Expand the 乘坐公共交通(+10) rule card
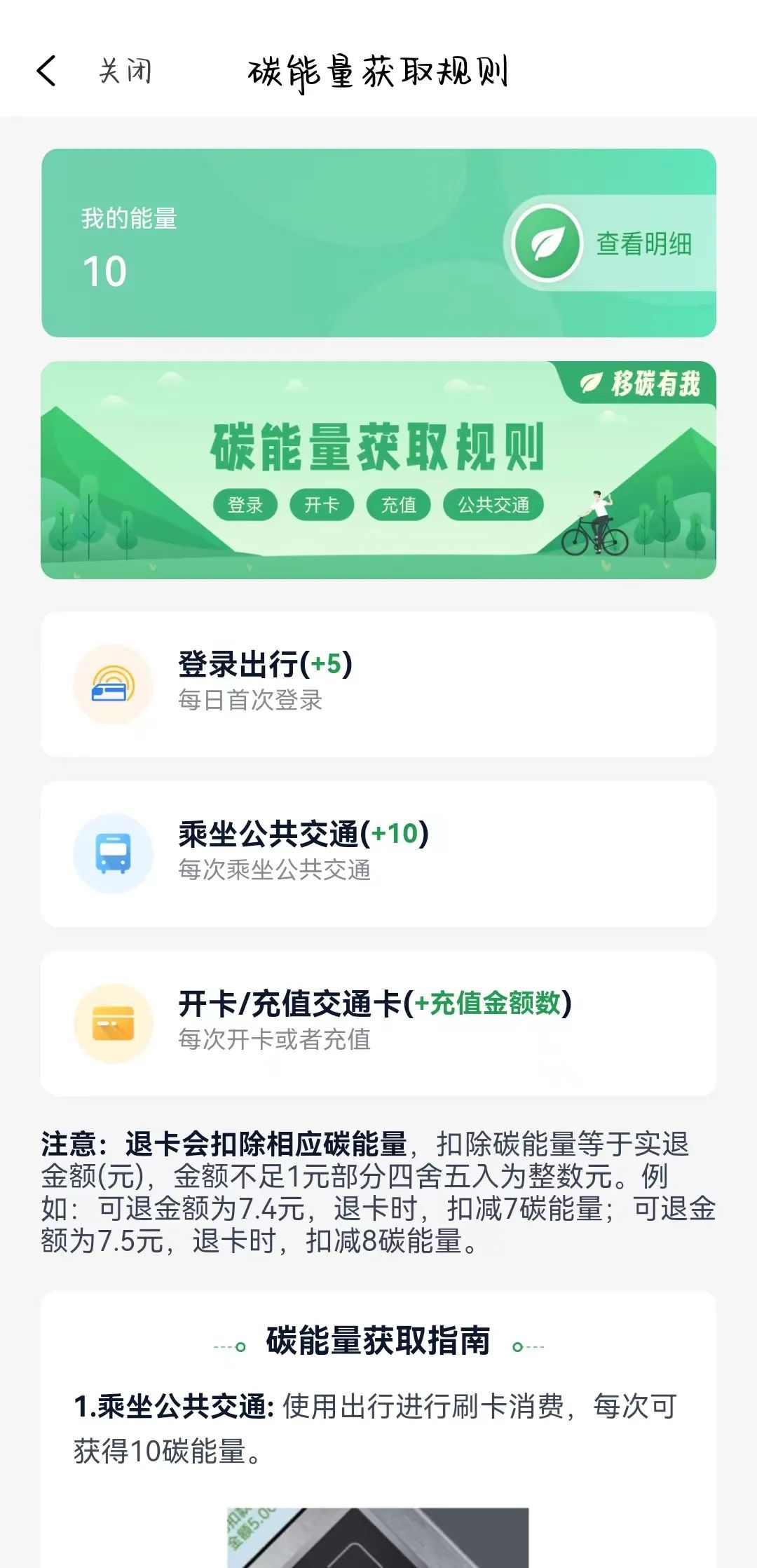Screen dimensions: 757x1568 [378, 854]
